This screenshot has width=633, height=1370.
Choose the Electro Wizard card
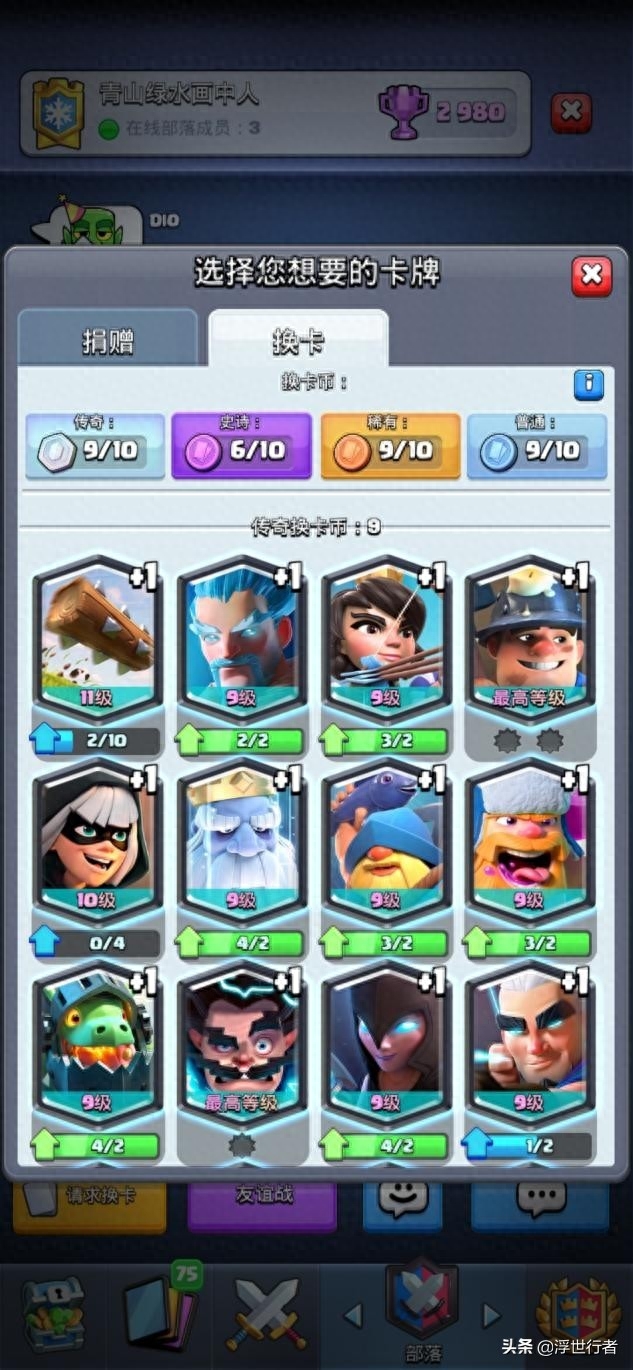tap(242, 1042)
